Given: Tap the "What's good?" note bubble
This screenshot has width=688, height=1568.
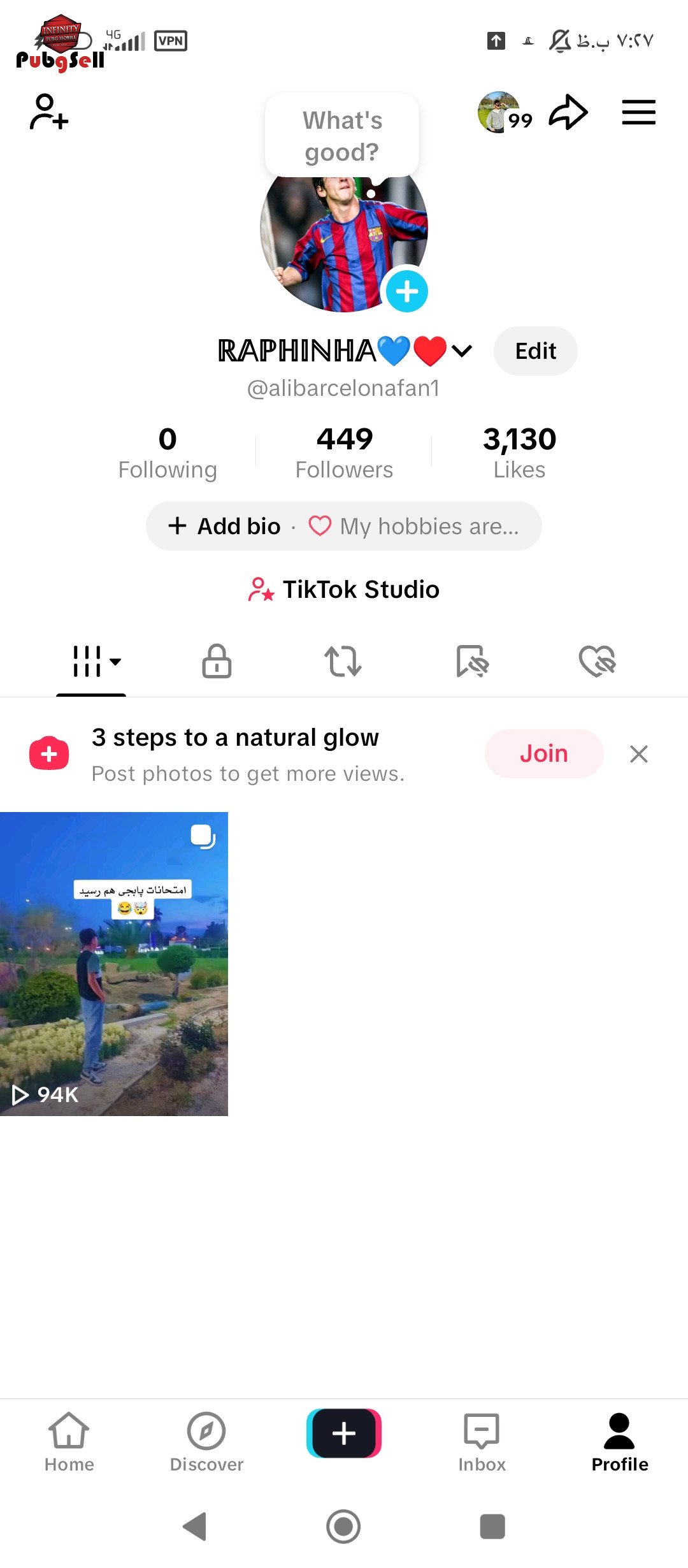Looking at the screenshot, I should click(x=342, y=136).
